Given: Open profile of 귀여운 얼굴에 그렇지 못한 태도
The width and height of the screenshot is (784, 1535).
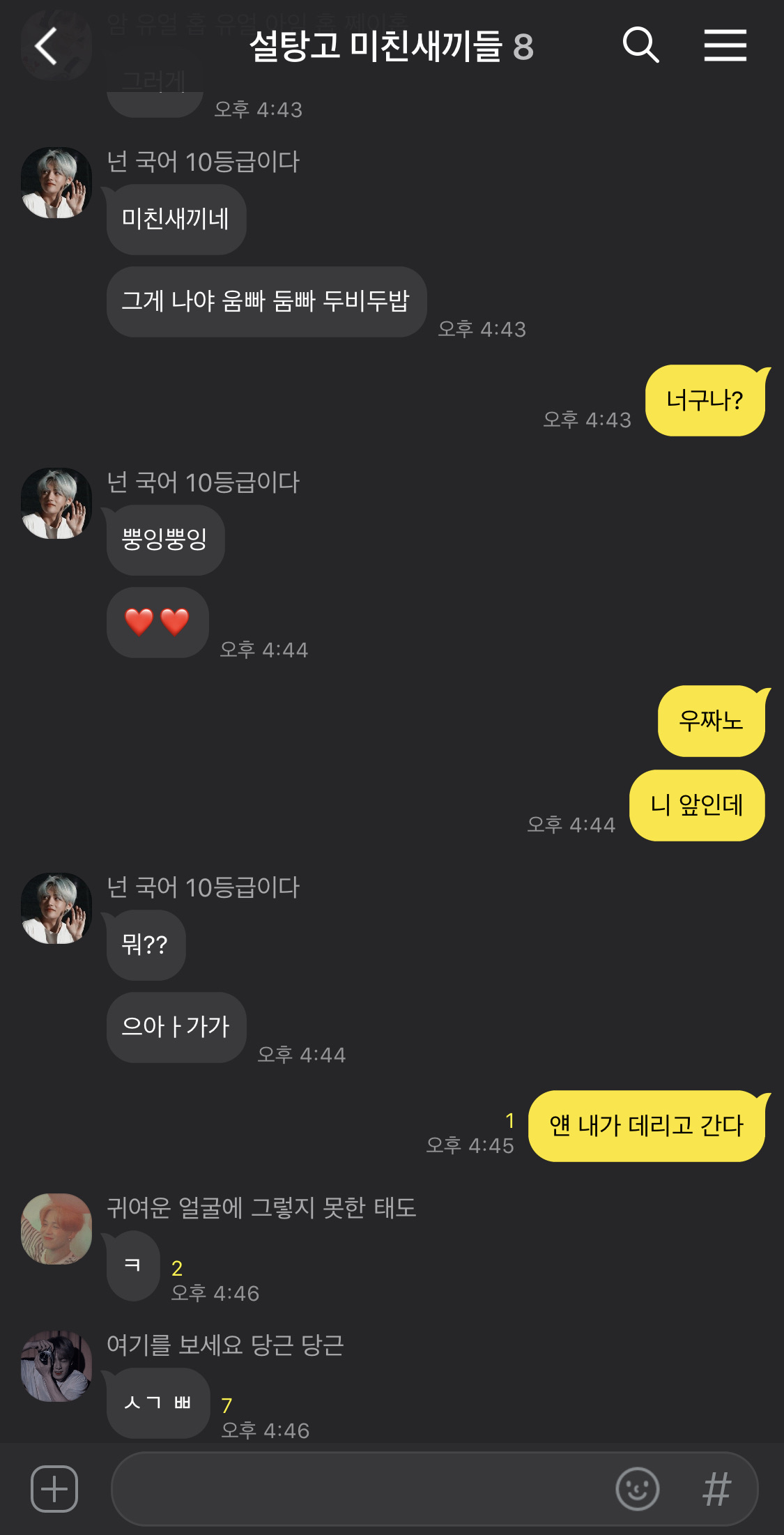Looking at the screenshot, I should coord(56,1229).
